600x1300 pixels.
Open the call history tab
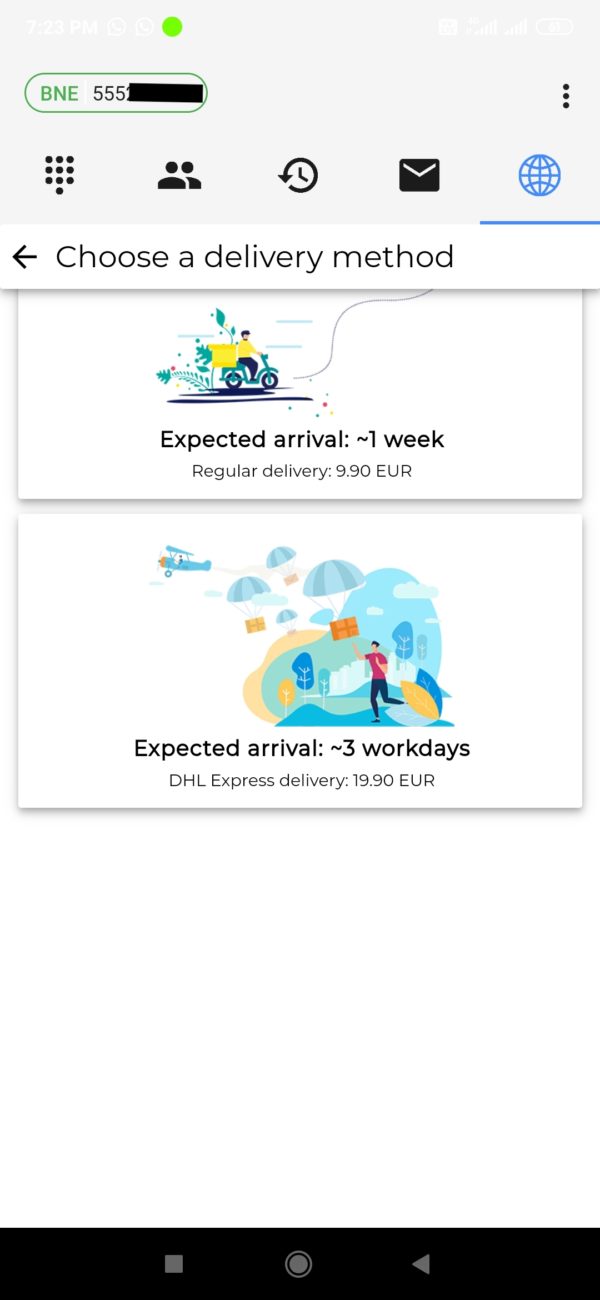pos(298,175)
